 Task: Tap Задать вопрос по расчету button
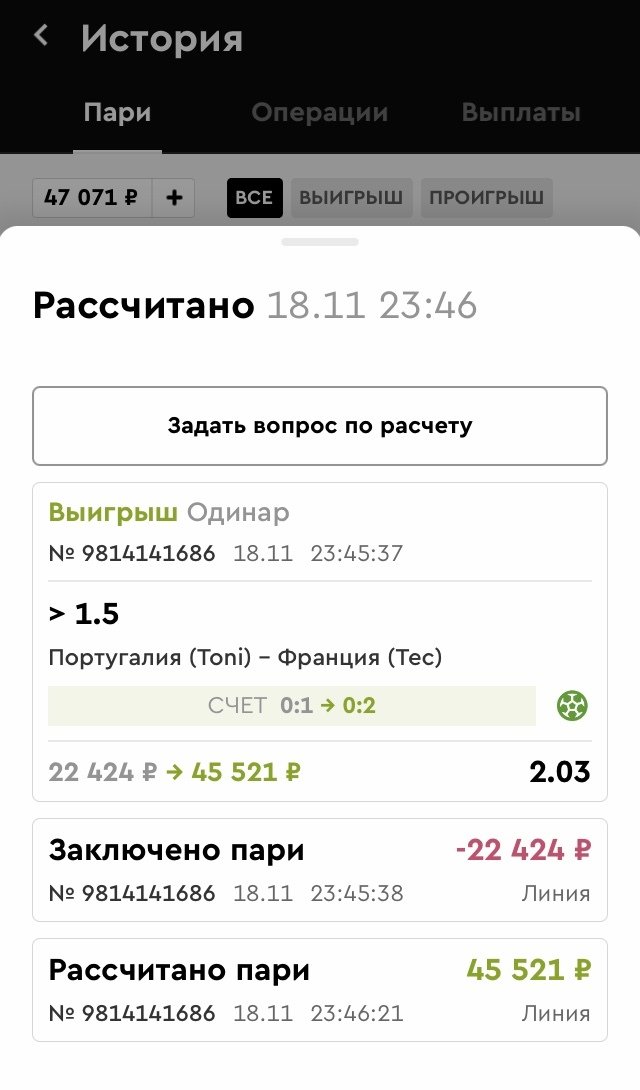click(x=320, y=426)
